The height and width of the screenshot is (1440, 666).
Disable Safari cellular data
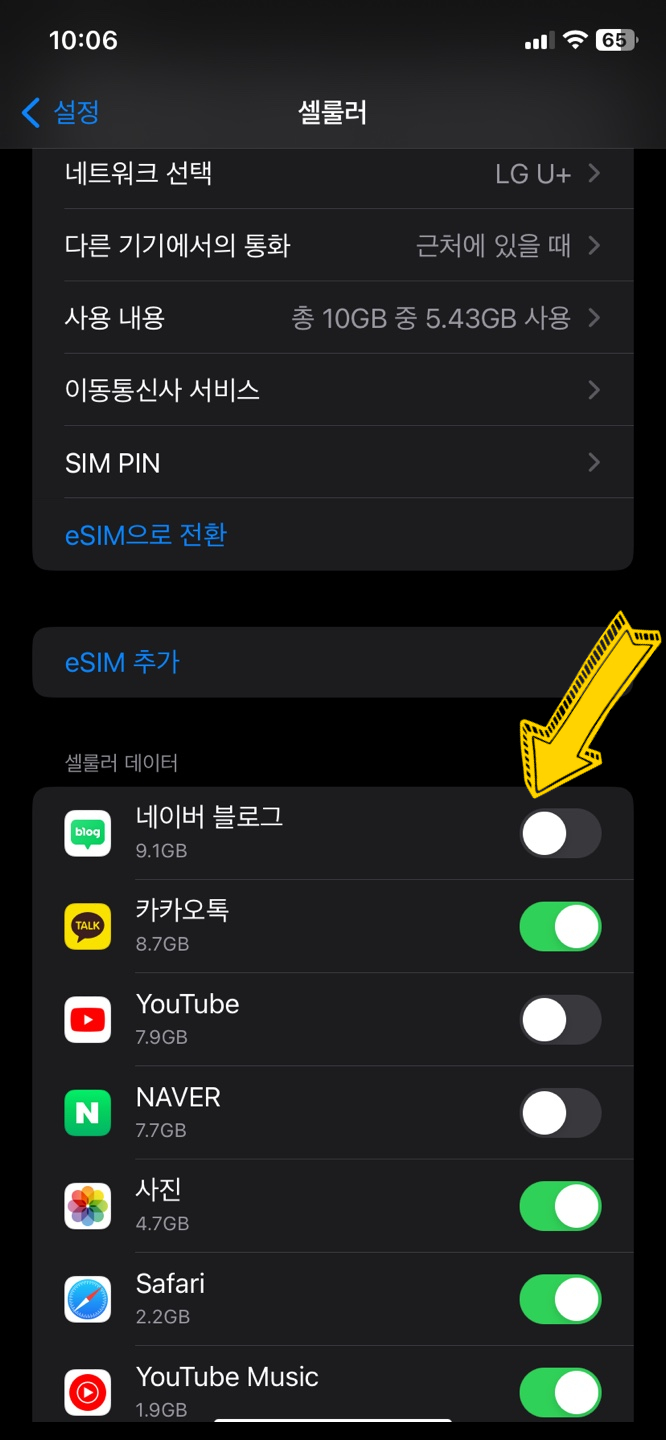click(x=560, y=1299)
